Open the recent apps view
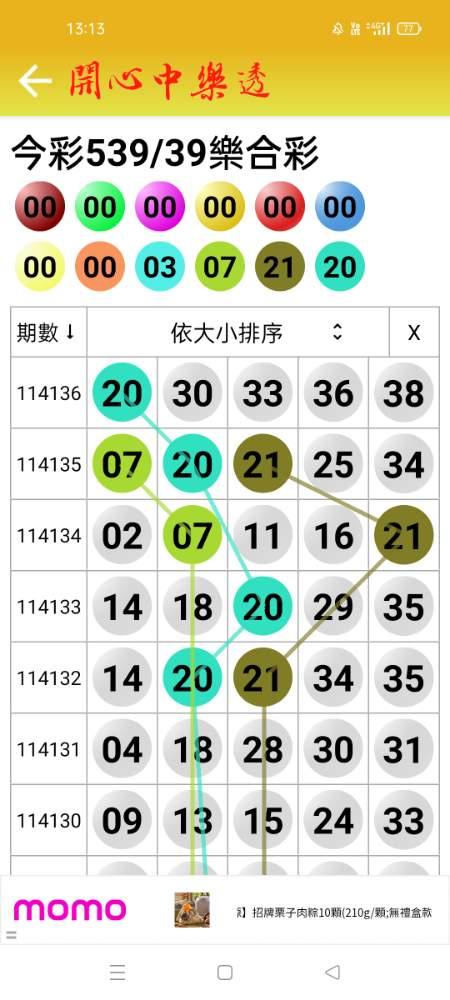This screenshot has height=1000, width=450. (117, 972)
